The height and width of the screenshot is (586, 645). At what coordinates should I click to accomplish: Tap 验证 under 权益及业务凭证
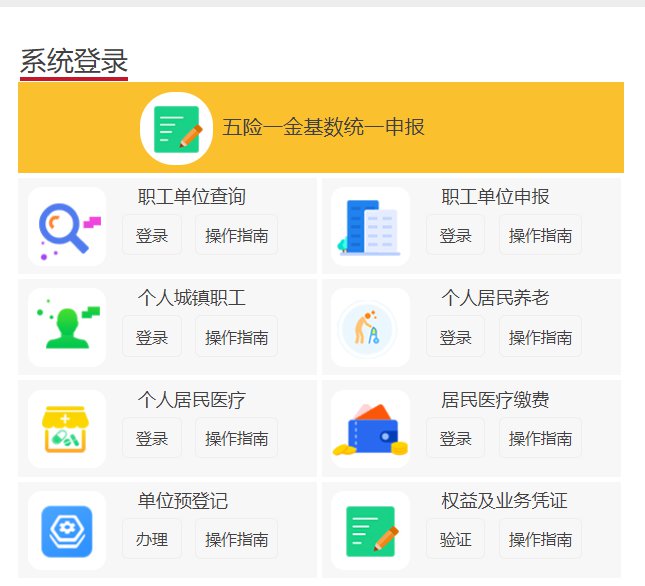click(455, 540)
